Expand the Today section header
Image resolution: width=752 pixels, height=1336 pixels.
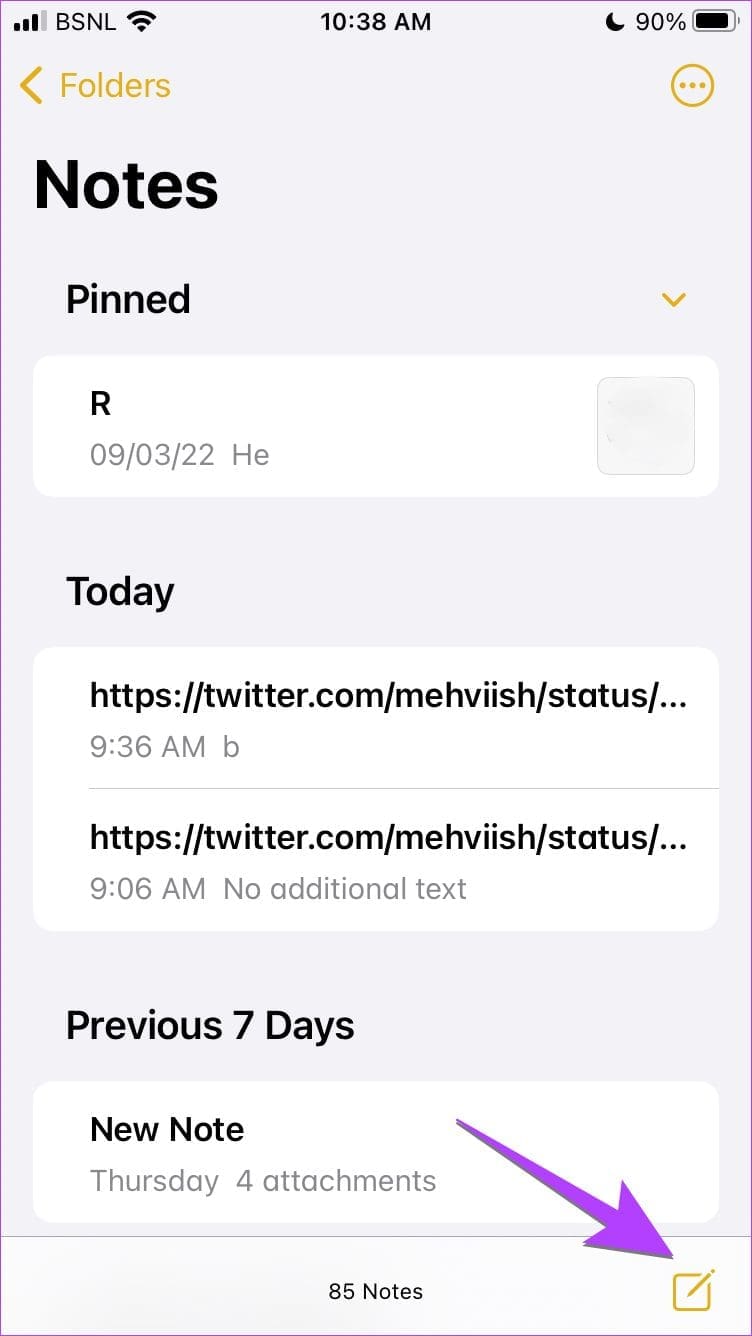(x=120, y=591)
